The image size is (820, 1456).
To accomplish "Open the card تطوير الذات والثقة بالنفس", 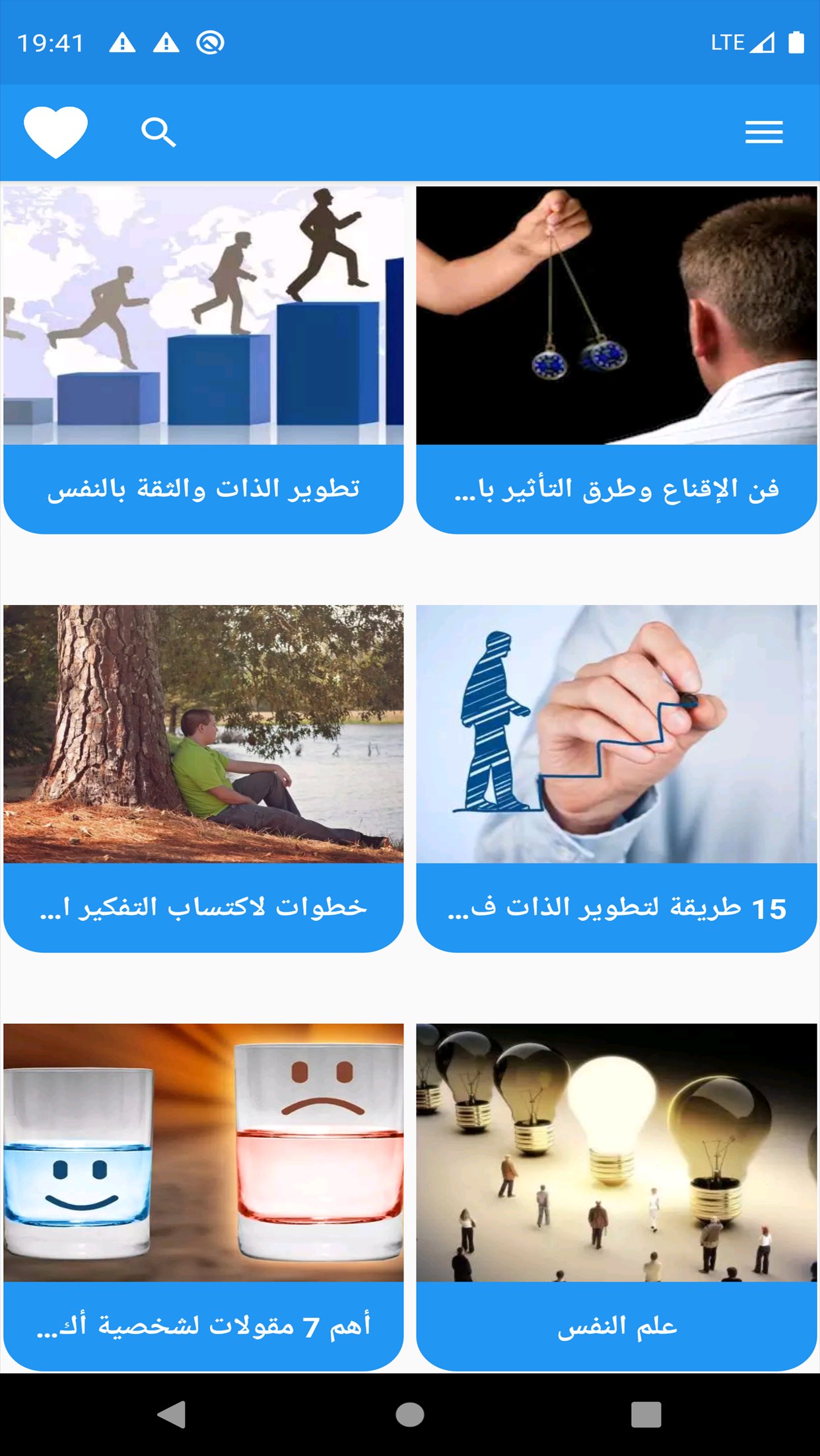I will tap(203, 360).
